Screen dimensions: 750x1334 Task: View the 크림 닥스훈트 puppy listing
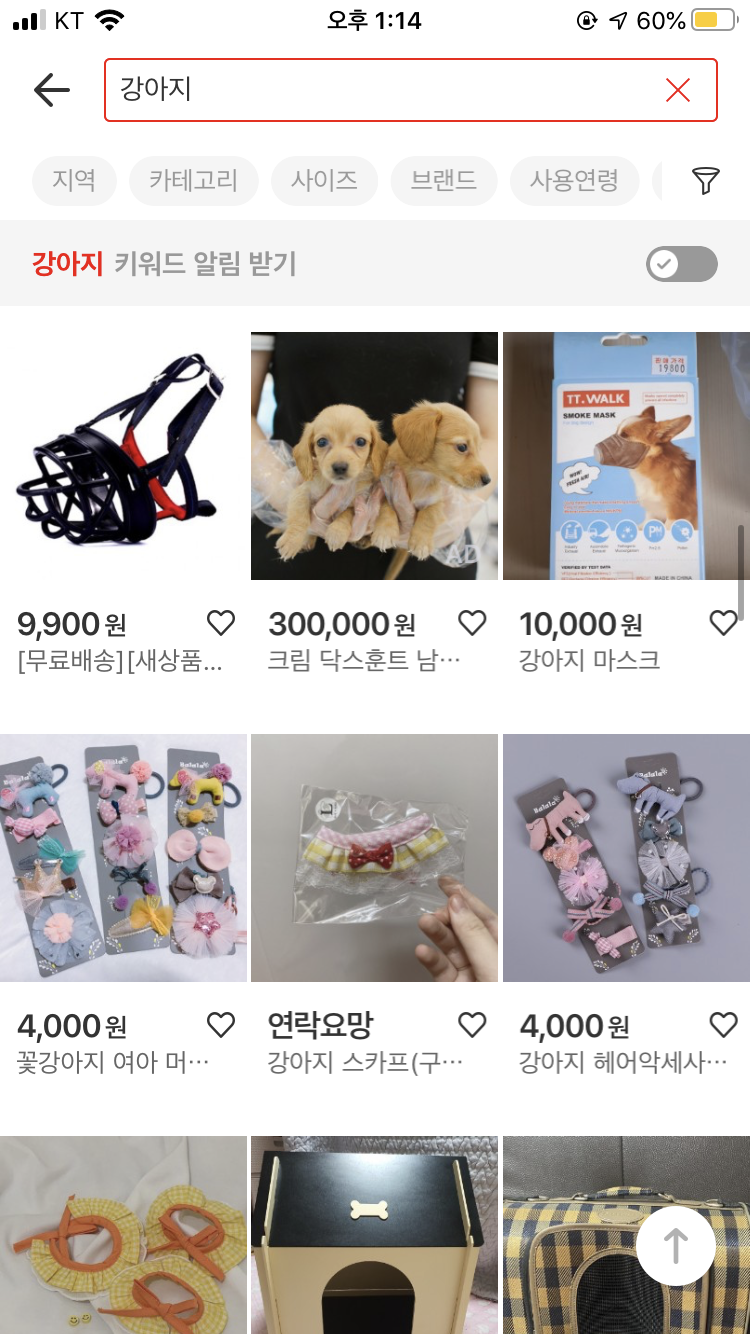tap(374, 456)
